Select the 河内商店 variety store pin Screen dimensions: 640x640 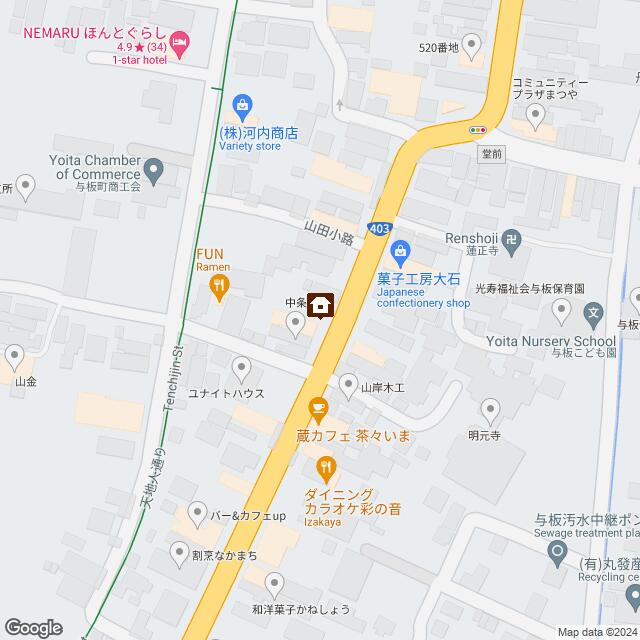click(x=242, y=104)
